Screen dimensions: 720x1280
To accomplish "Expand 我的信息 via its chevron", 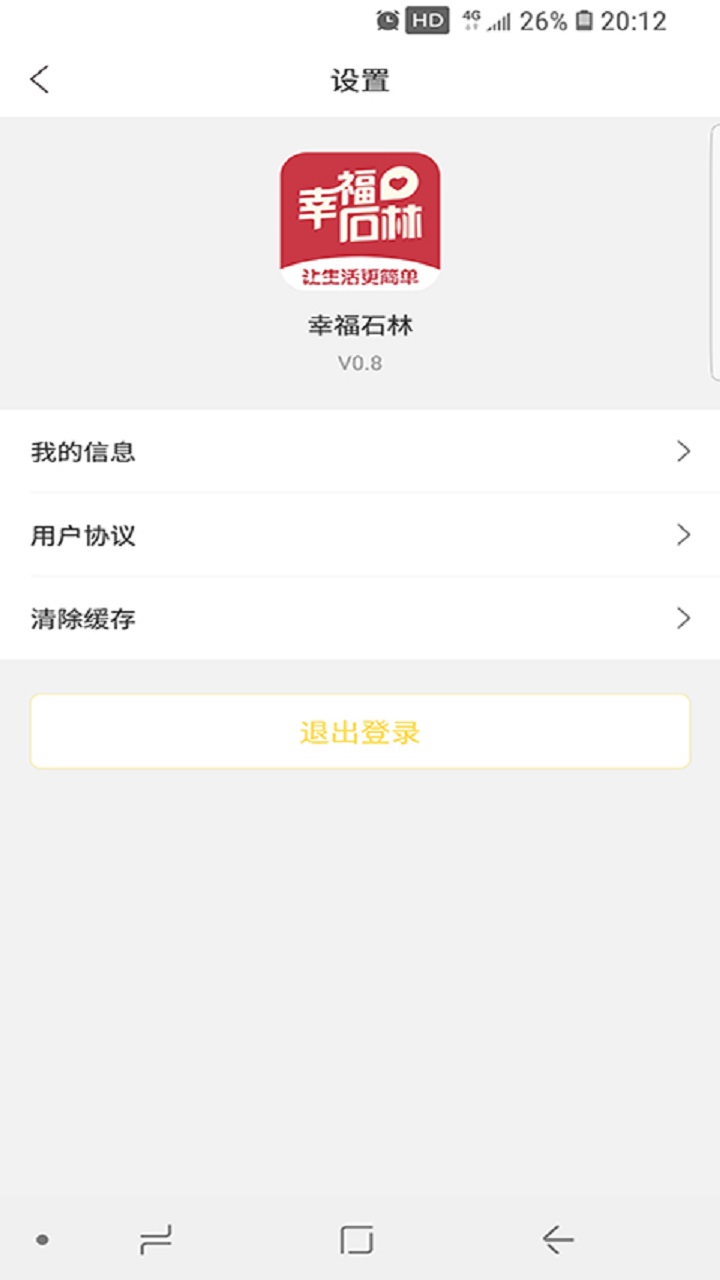I will click(684, 452).
